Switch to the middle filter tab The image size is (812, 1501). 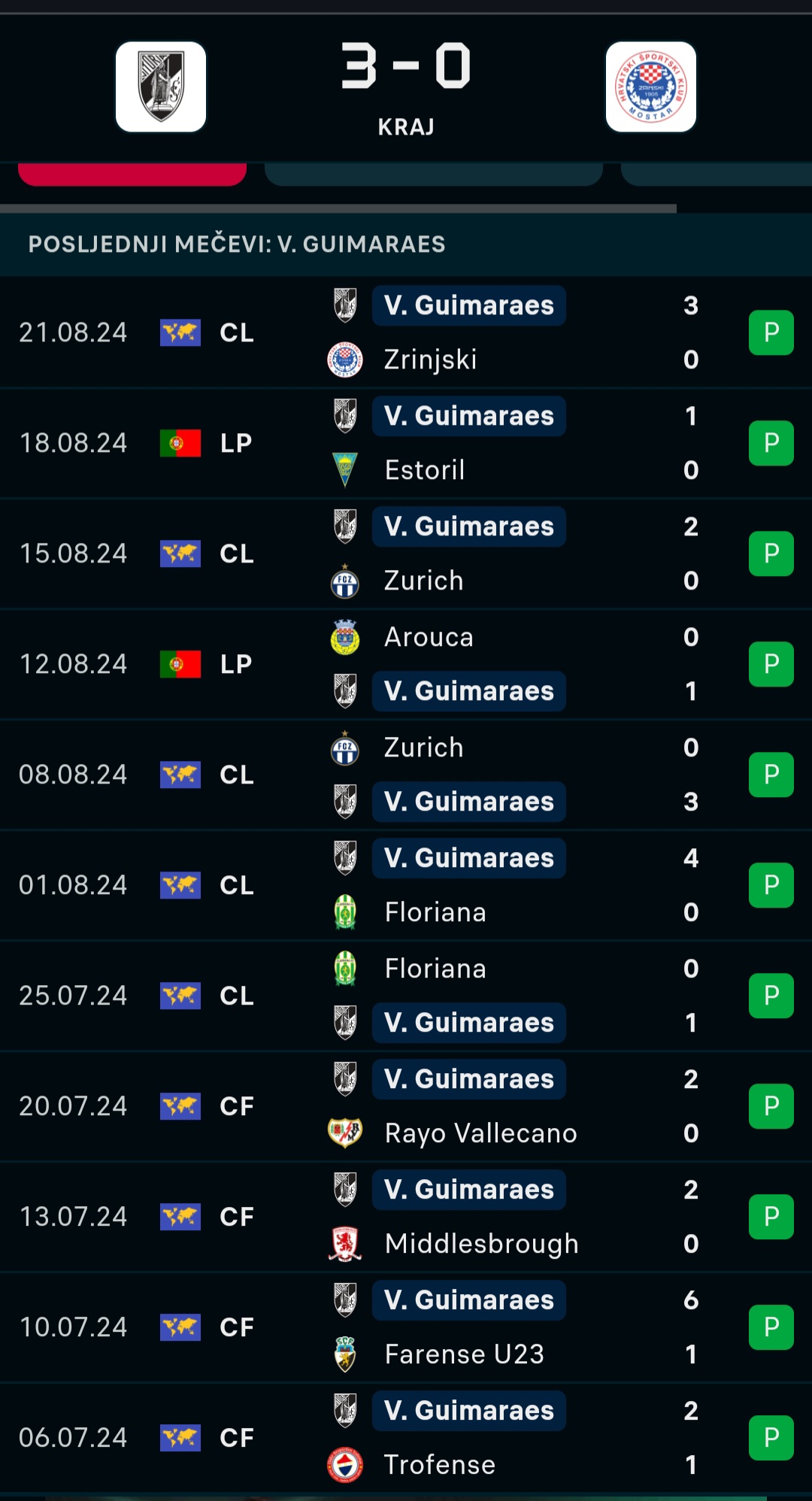(x=434, y=174)
